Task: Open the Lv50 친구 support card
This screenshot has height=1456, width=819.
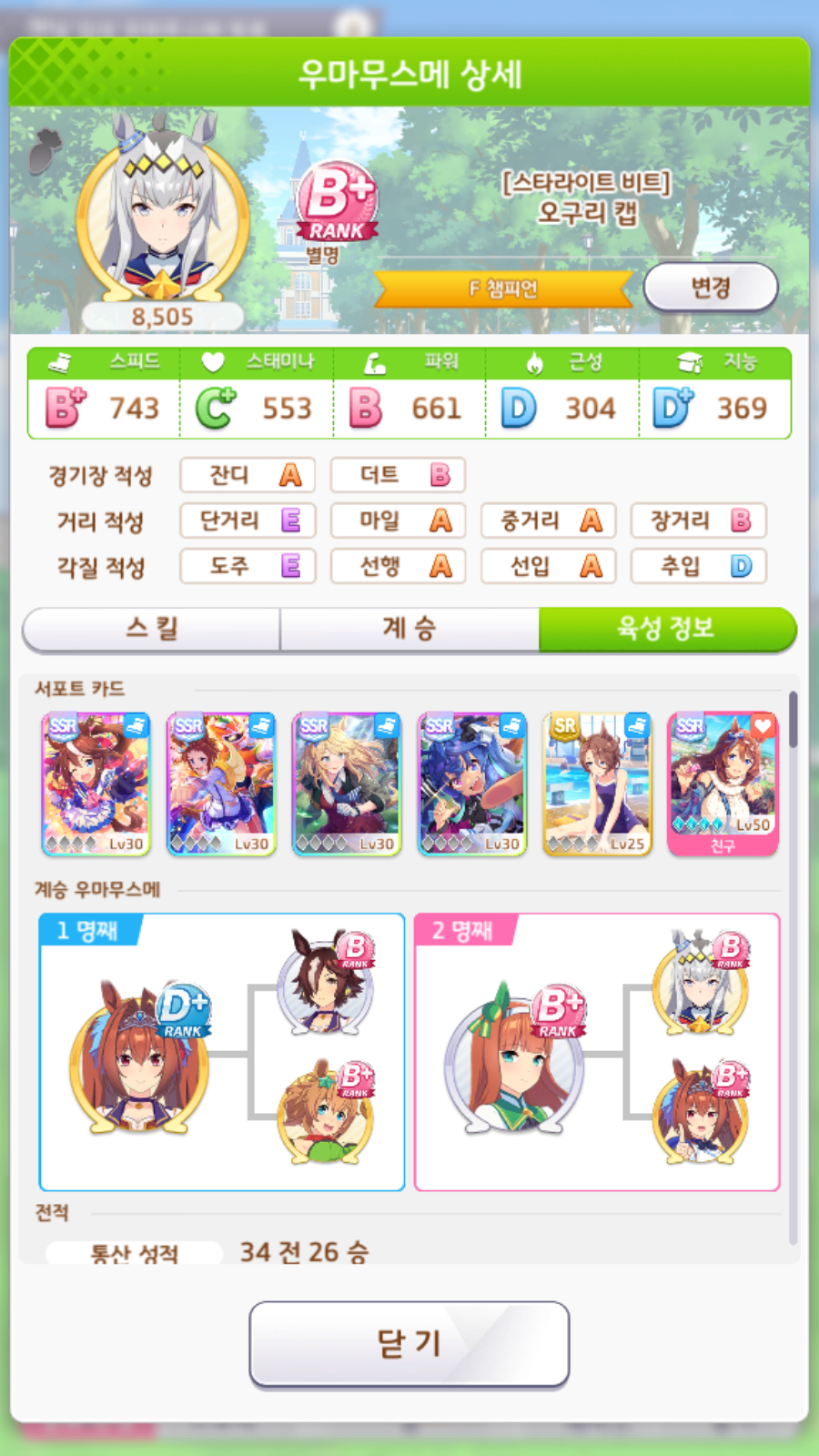Action: click(x=723, y=784)
